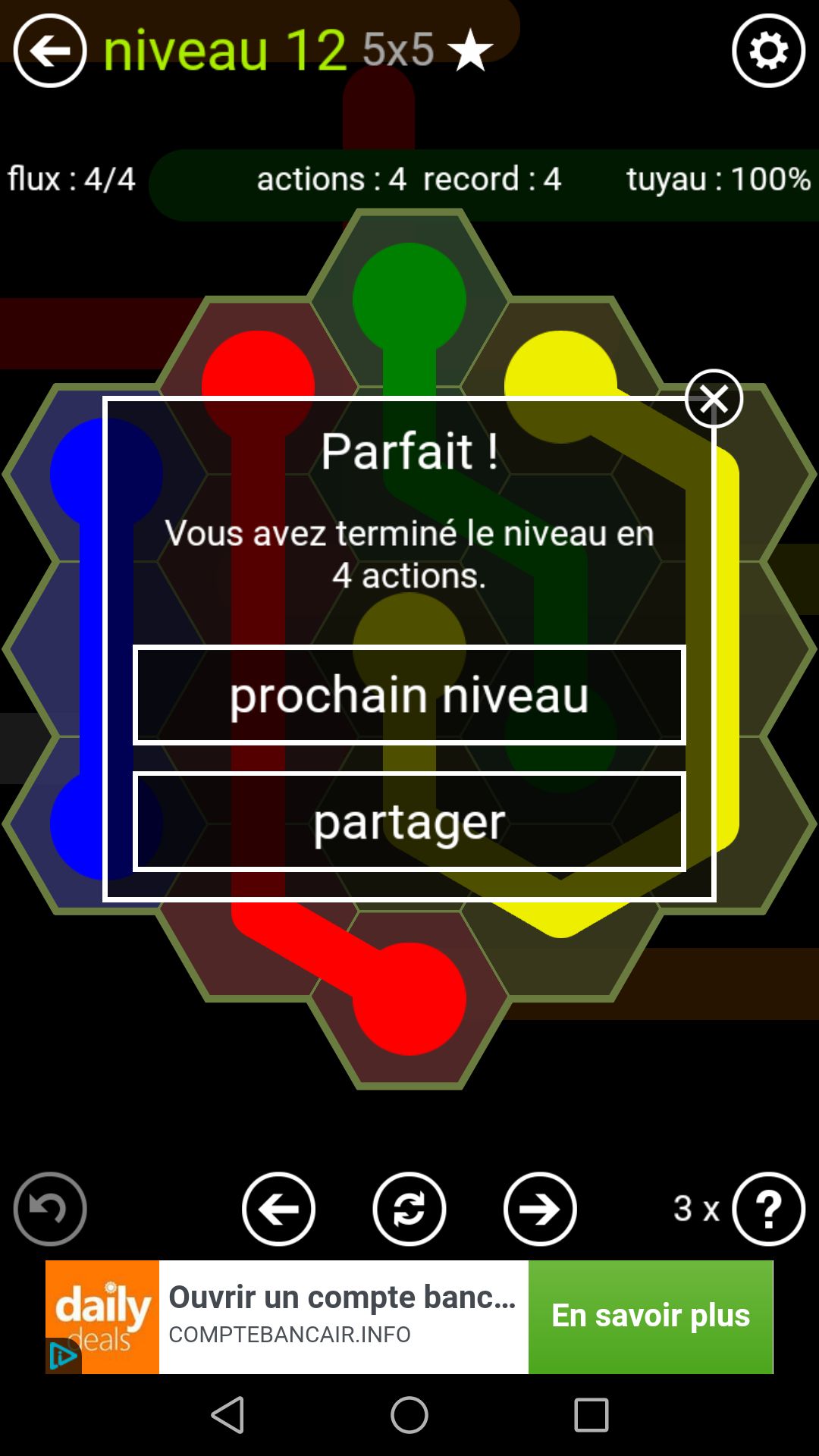Tap partager to share the result

[409, 821]
